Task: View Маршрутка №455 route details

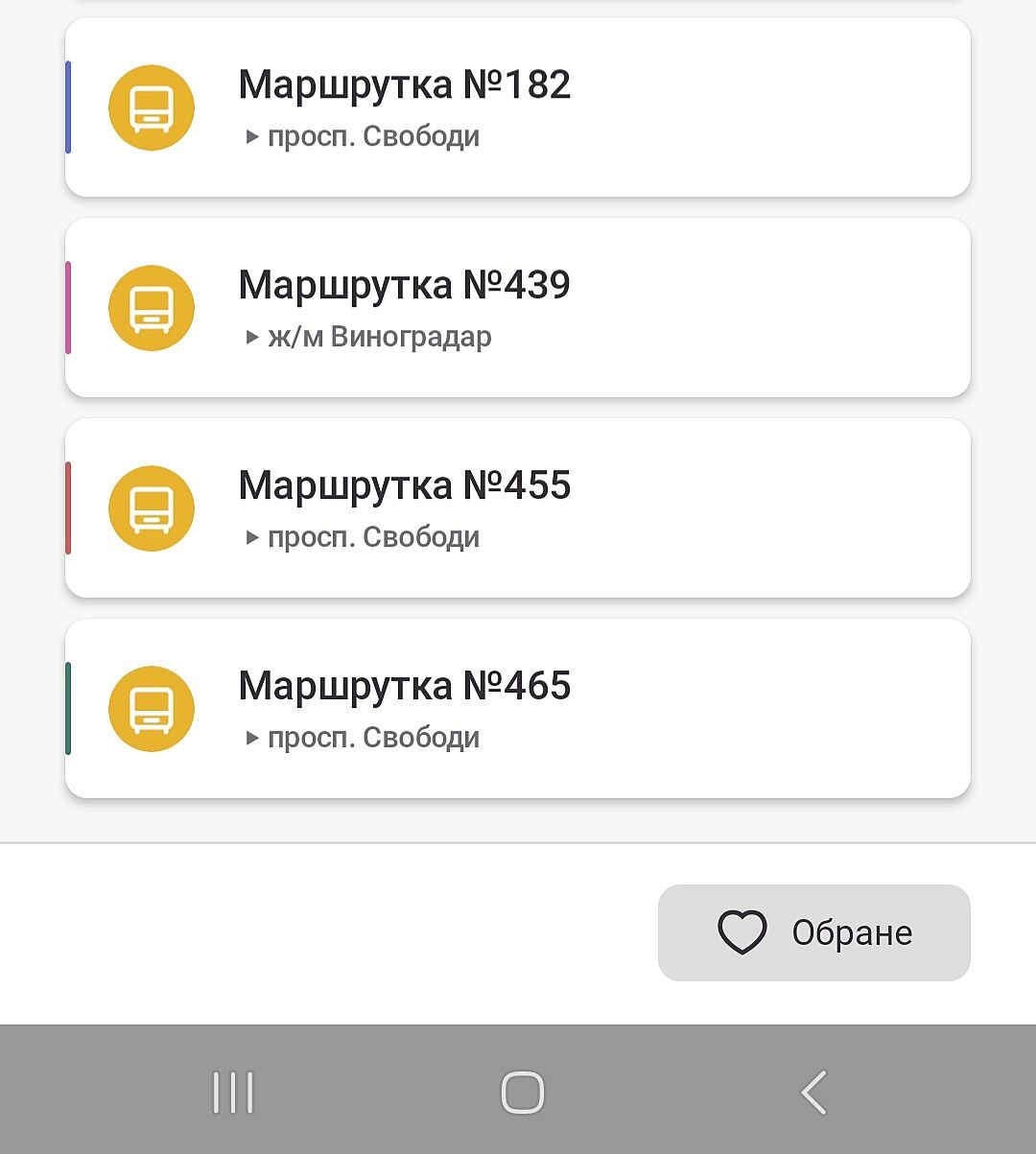Action: click(518, 508)
